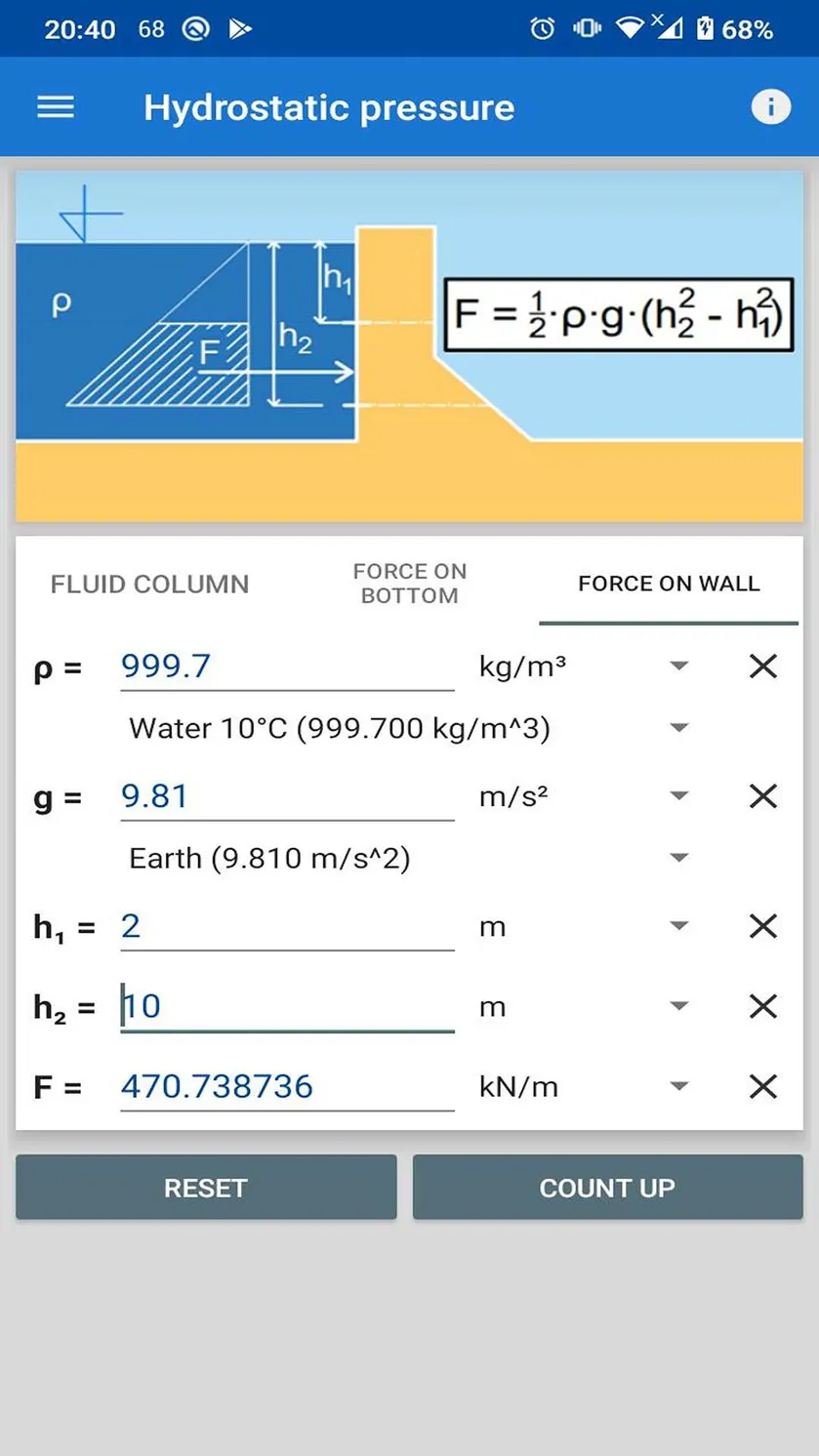The height and width of the screenshot is (1456, 819).
Task: Tap the Count Up button
Action: (x=607, y=1188)
